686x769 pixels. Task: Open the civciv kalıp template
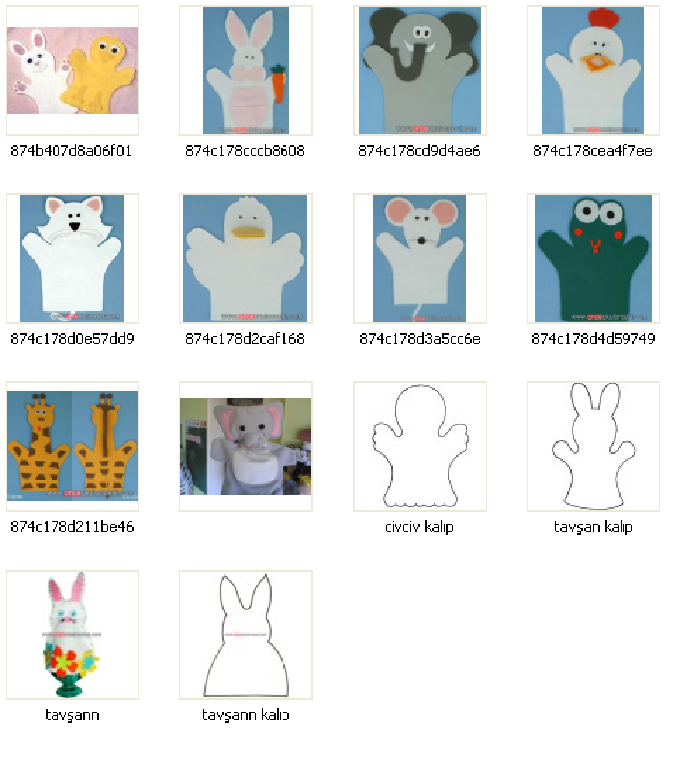click(419, 446)
